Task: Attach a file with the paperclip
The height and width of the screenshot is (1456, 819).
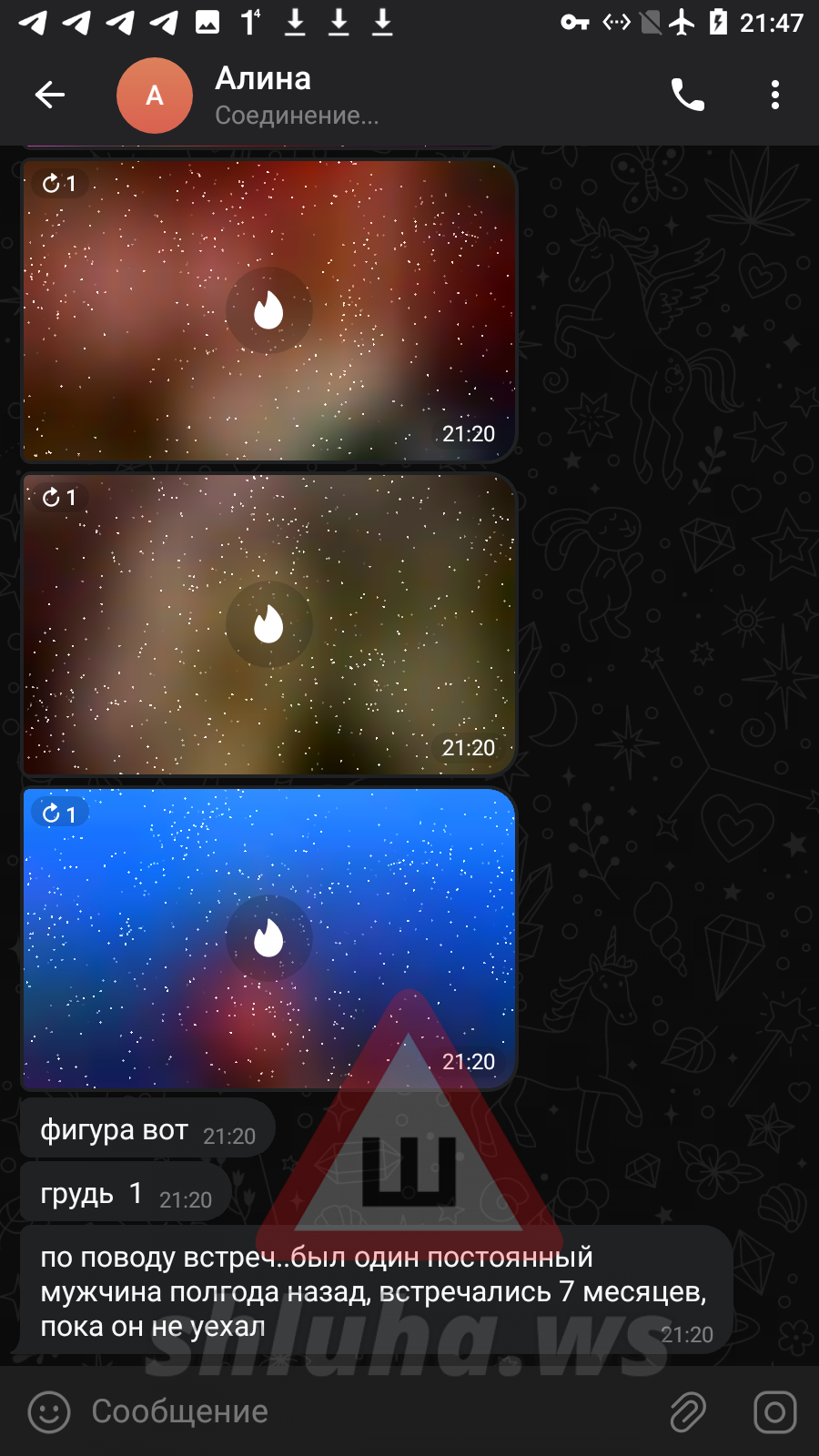Action: (x=688, y=1411)
